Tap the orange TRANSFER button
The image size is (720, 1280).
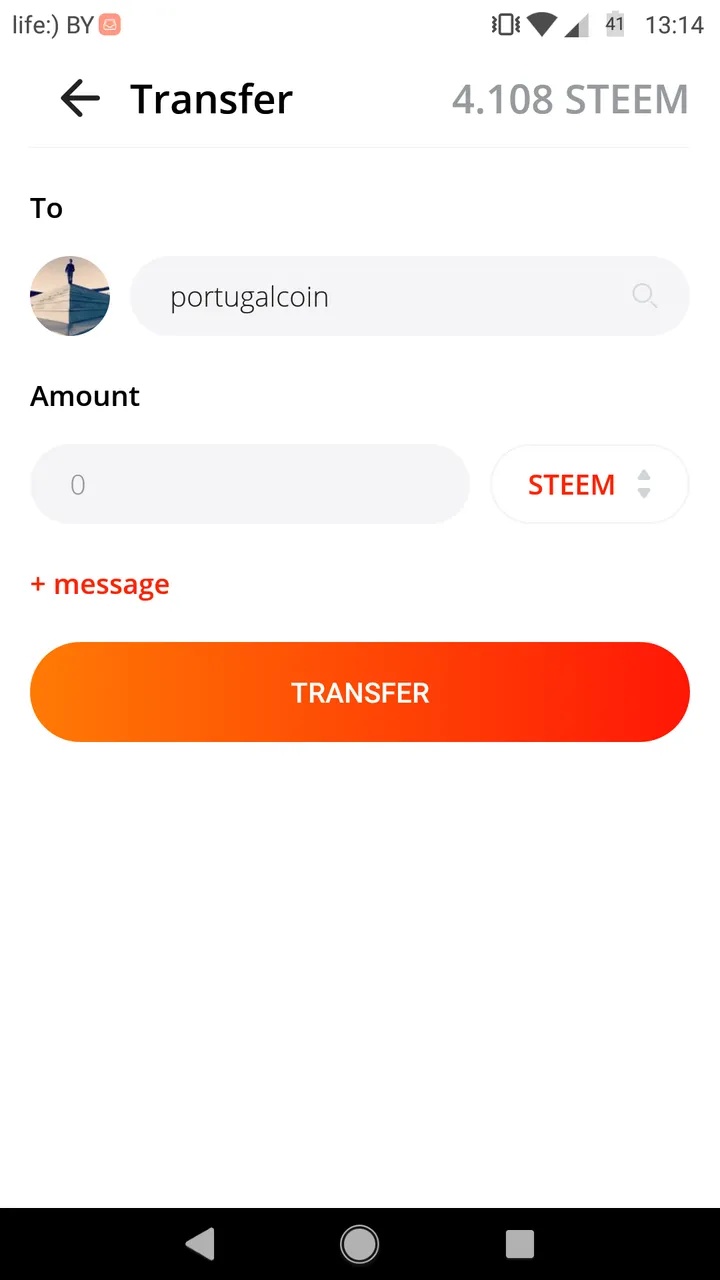pyautogui.click(x=360, y=692)
